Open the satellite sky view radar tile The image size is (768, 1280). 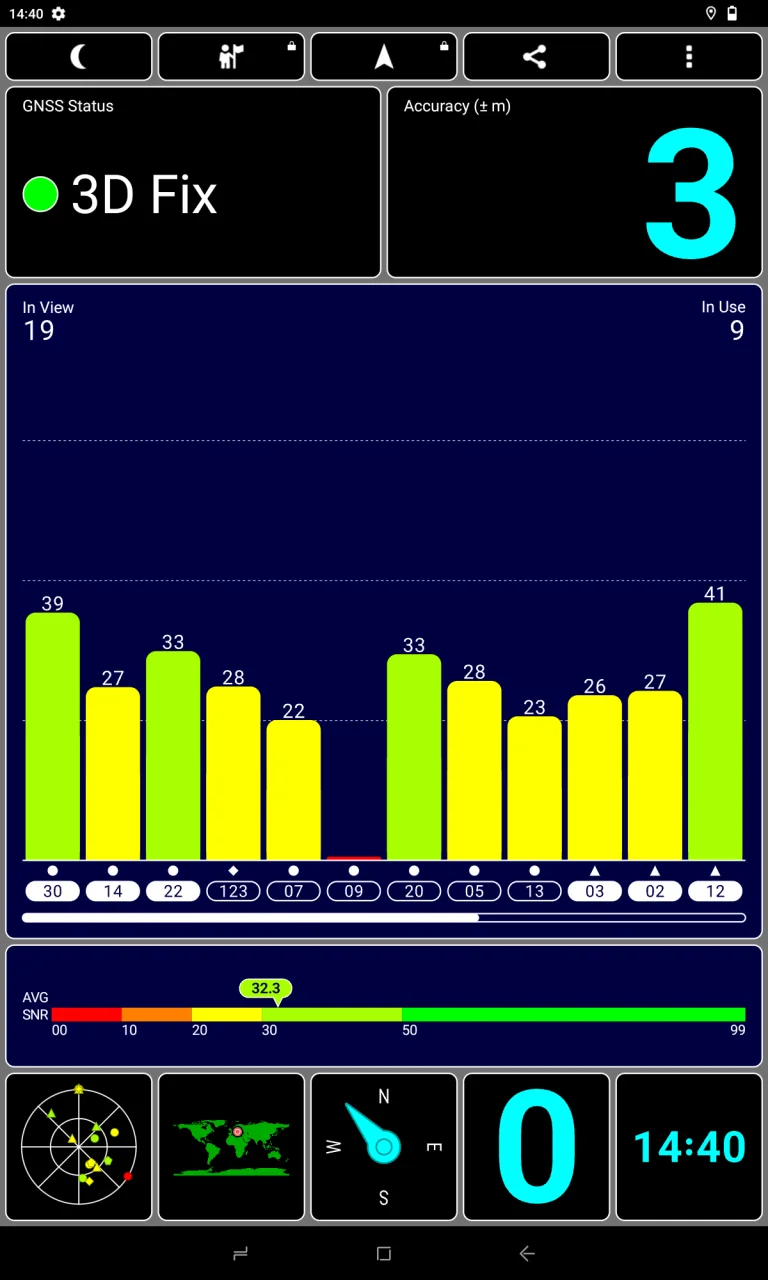point(79,1147)
